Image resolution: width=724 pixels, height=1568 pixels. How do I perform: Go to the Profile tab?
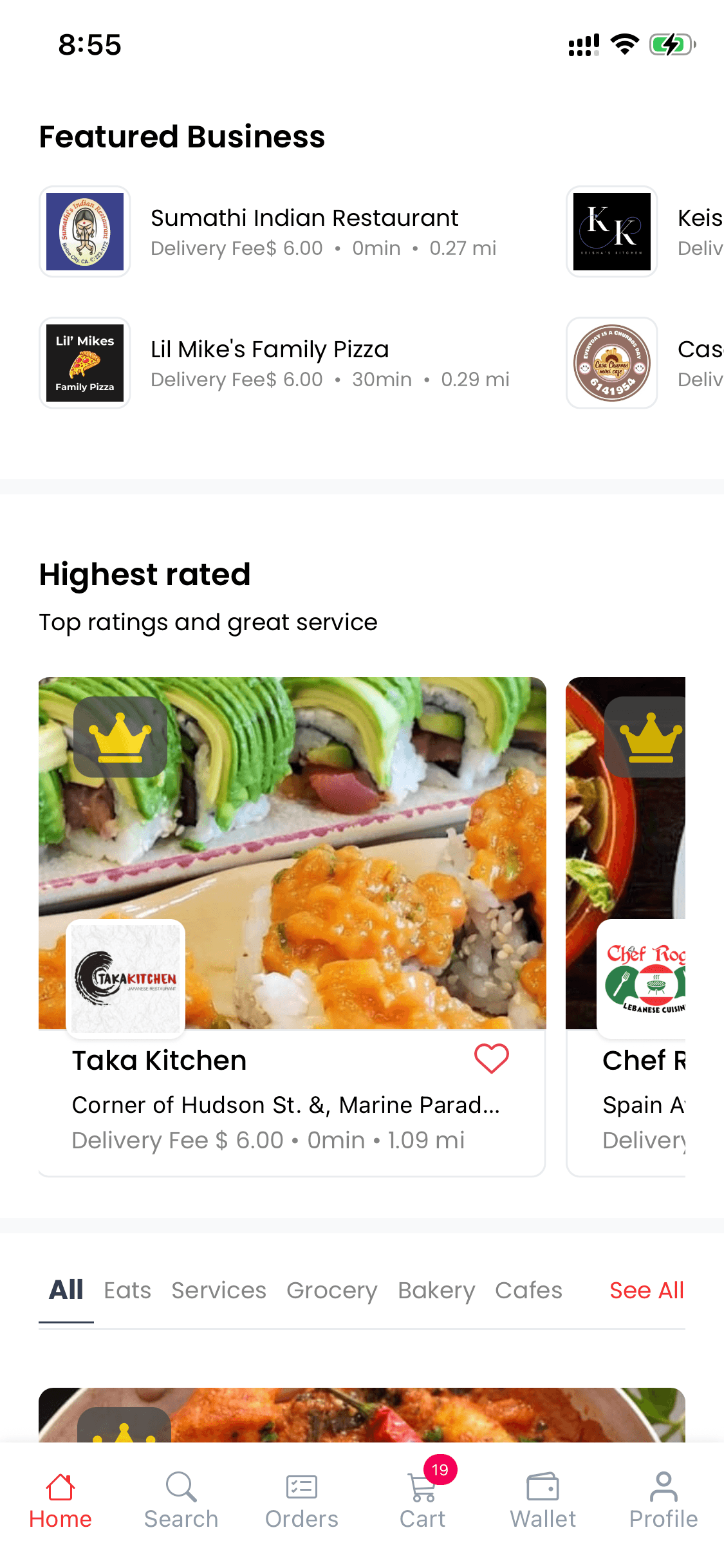(x=664, y=1500)
